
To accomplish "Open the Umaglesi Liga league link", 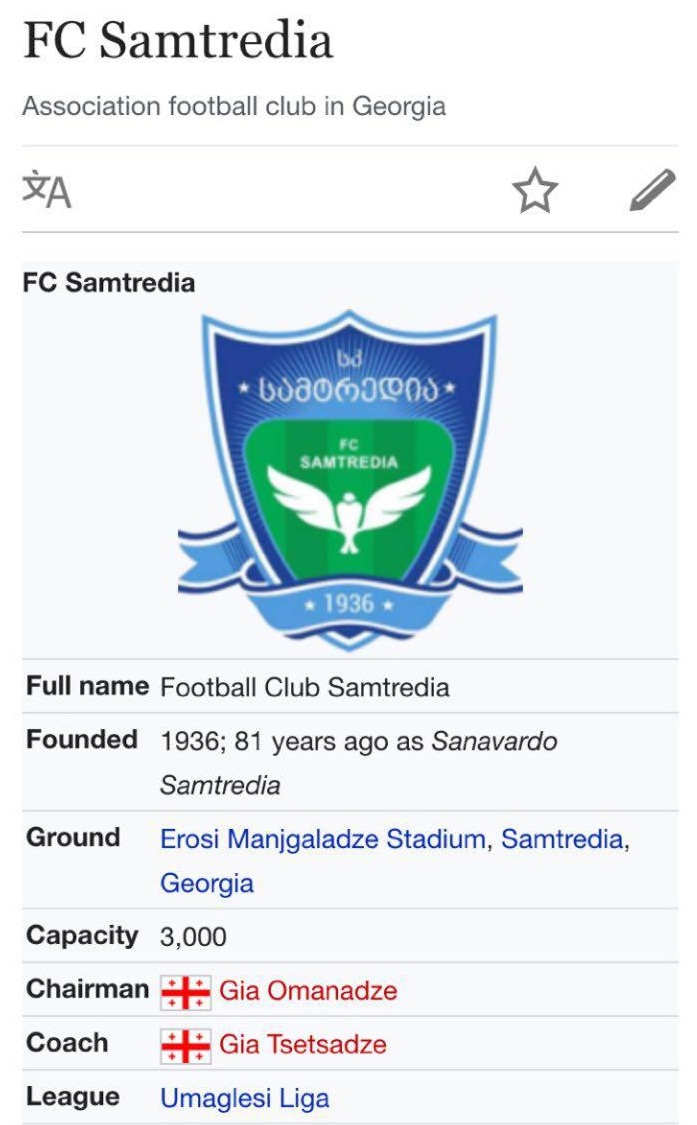I will point(244,1098).
